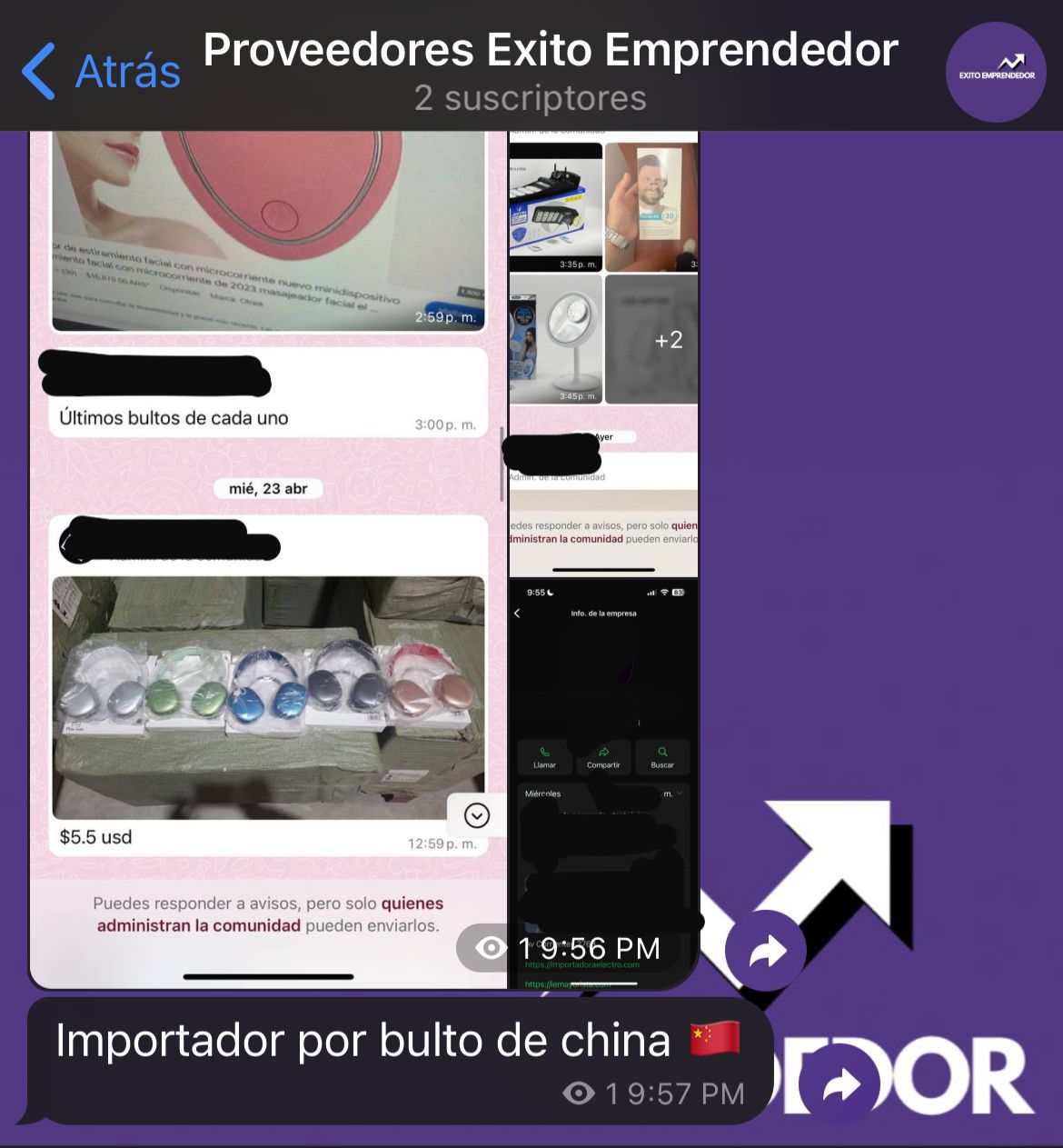Forward the photo message sent at 19:56
Viewport: 1063px width, 1148px height.
(766, 952)
